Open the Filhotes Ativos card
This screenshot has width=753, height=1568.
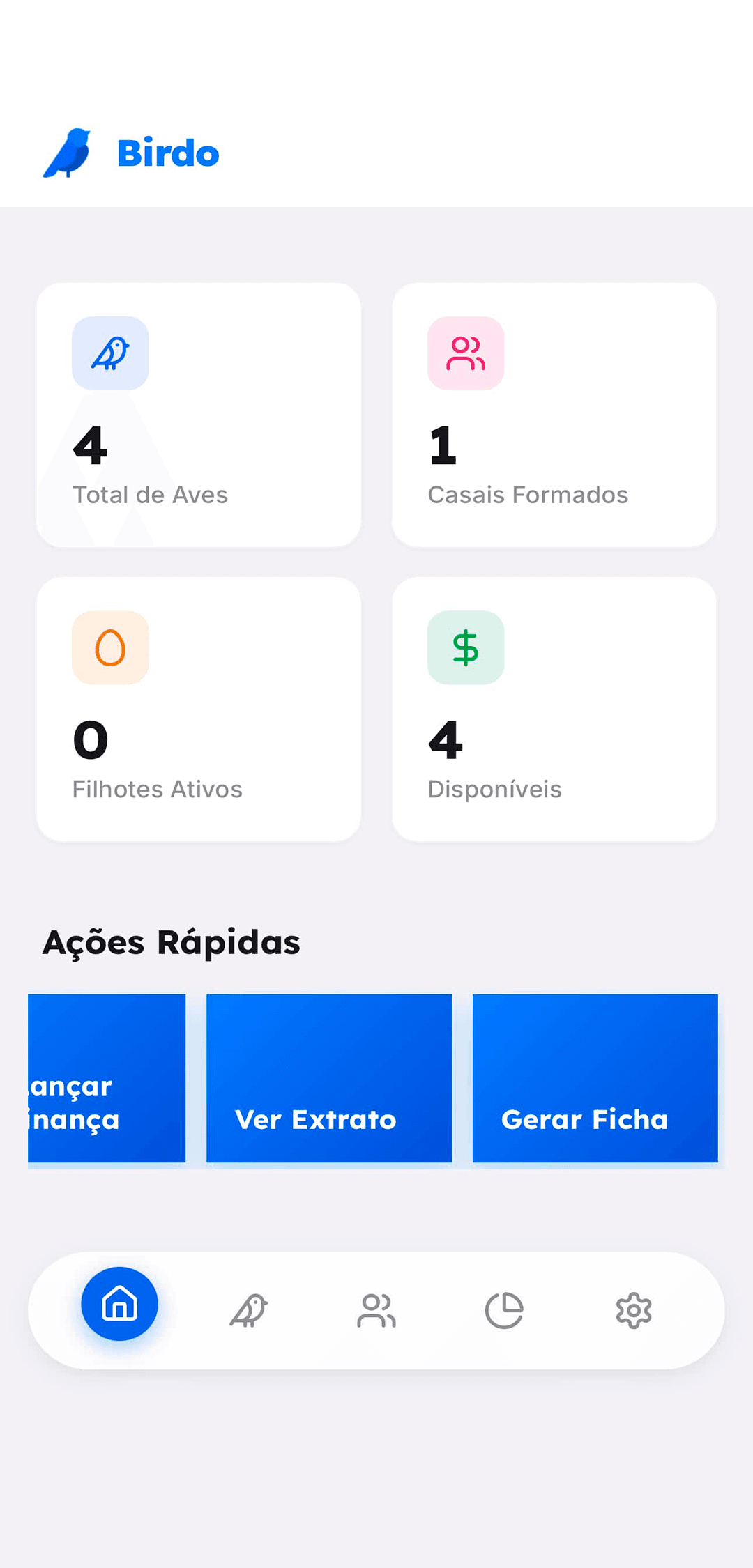click(198, 709)
